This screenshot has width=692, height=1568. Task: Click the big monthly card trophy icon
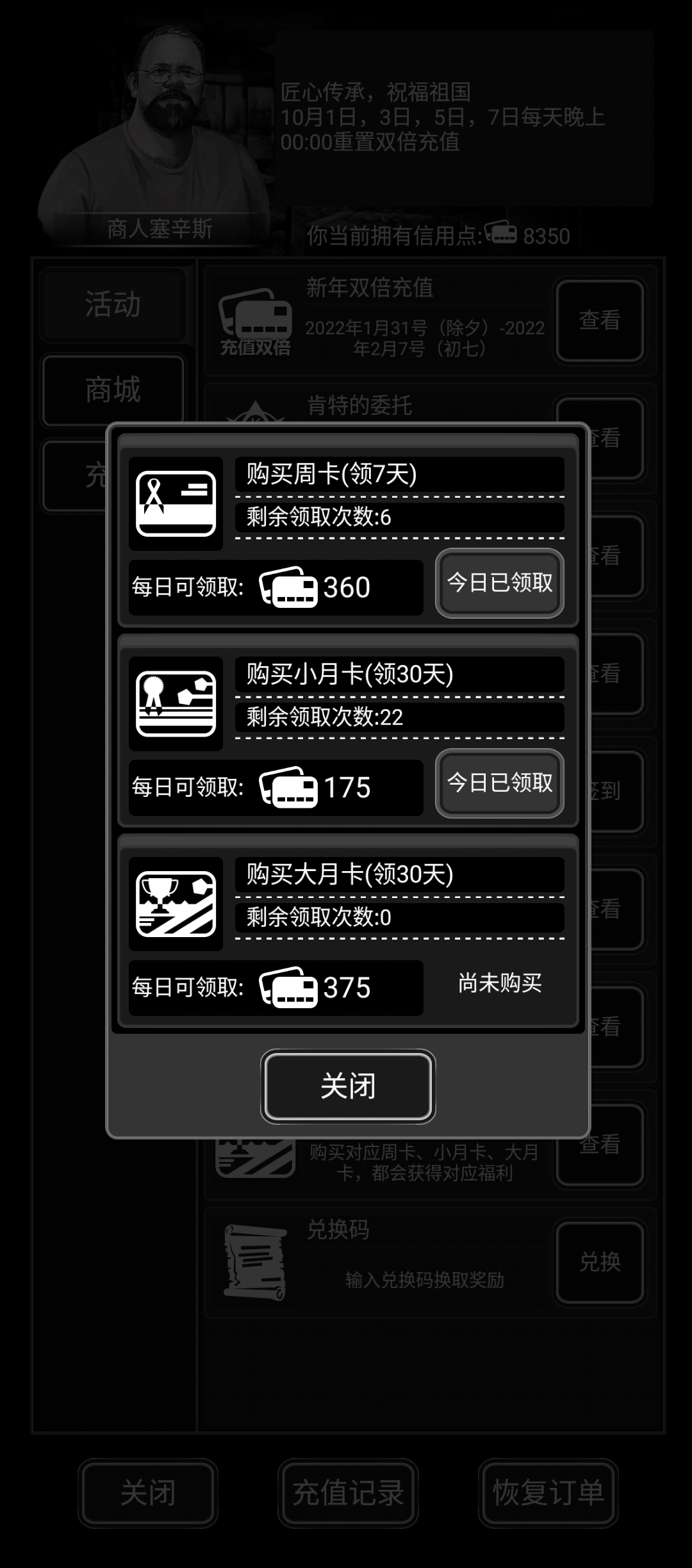174,904
